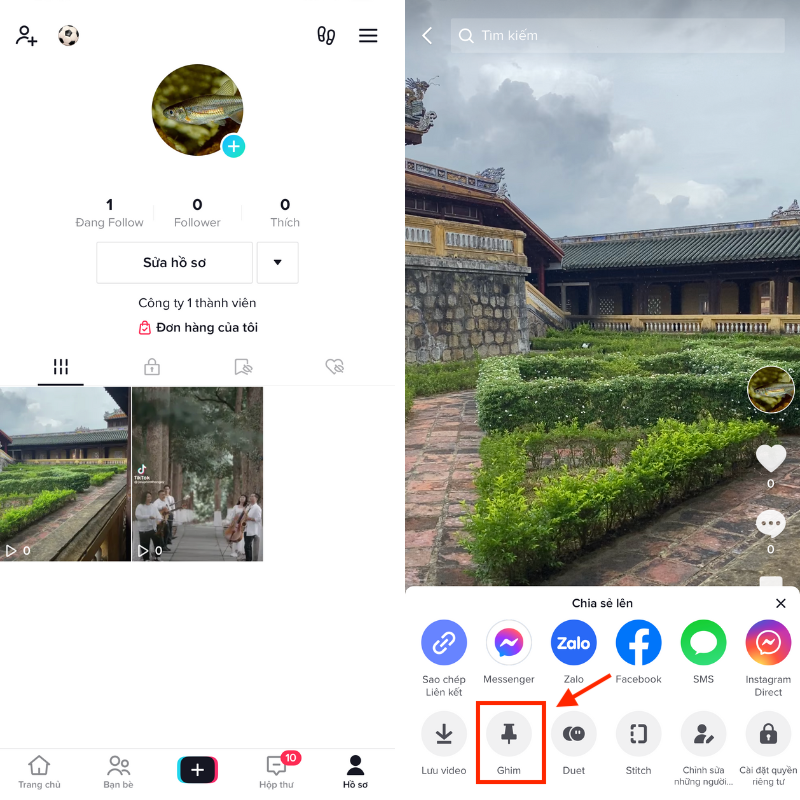Switch to the private videos lock tab

tap(152, 367)
